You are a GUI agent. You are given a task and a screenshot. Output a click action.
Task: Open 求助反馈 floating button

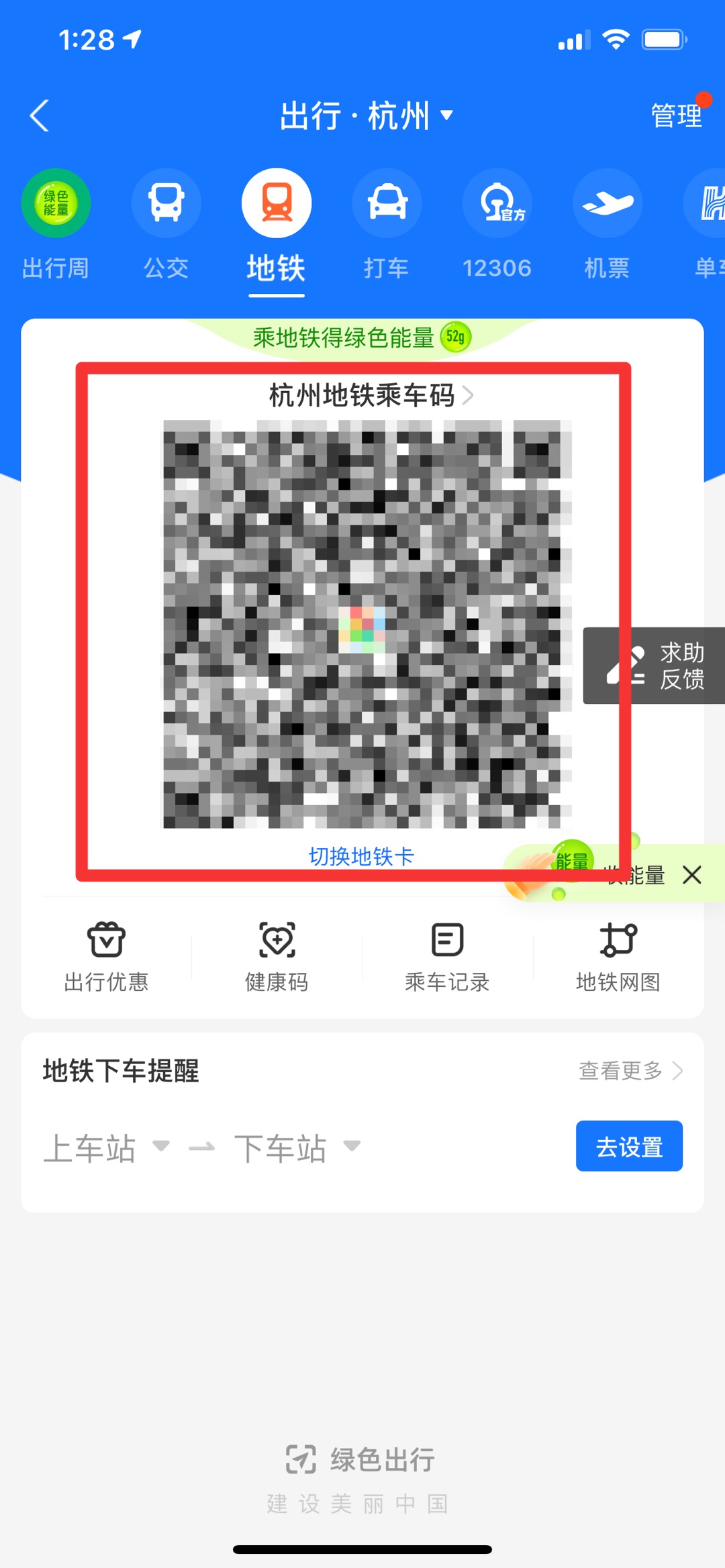point(654,666)
